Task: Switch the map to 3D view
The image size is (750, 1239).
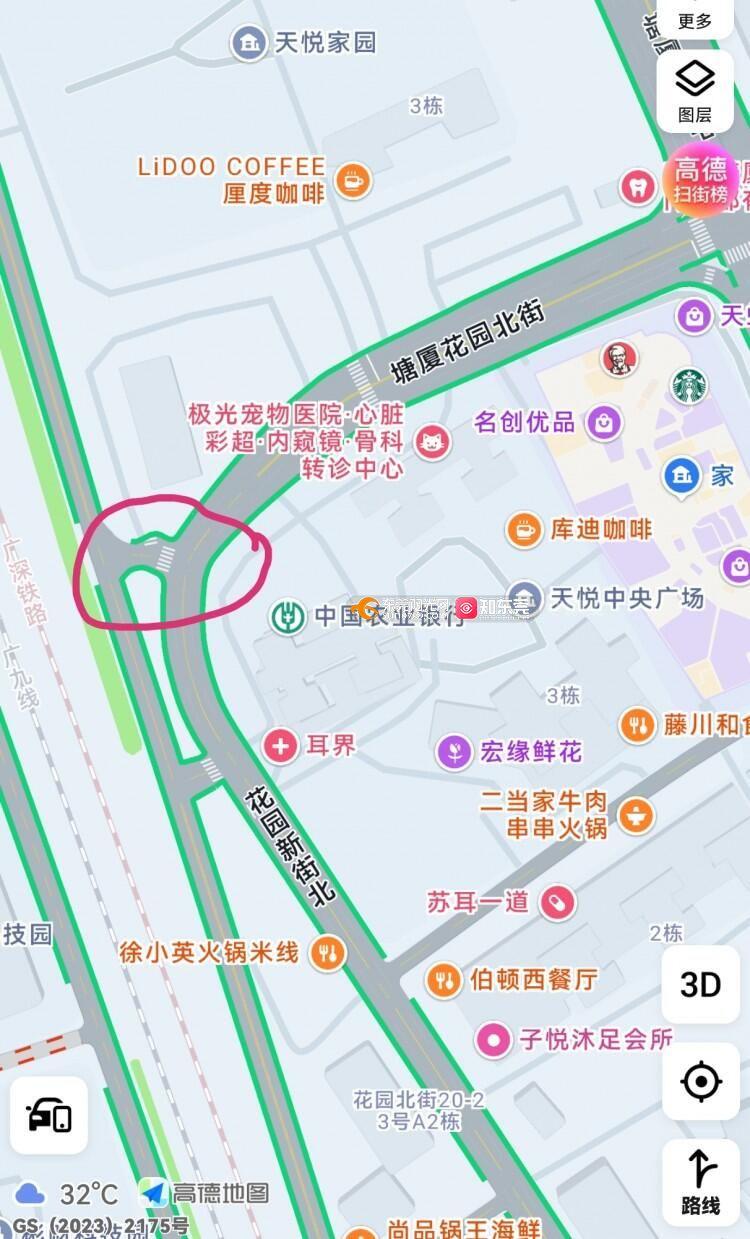Action: click(x=700, y=985)
